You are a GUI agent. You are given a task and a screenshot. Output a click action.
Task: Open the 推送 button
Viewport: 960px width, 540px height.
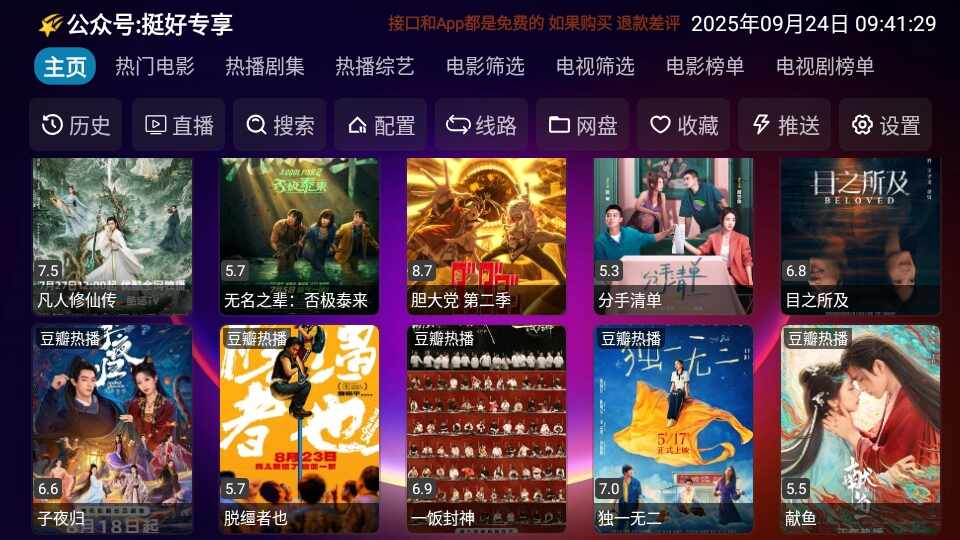[x=785, y=125]
